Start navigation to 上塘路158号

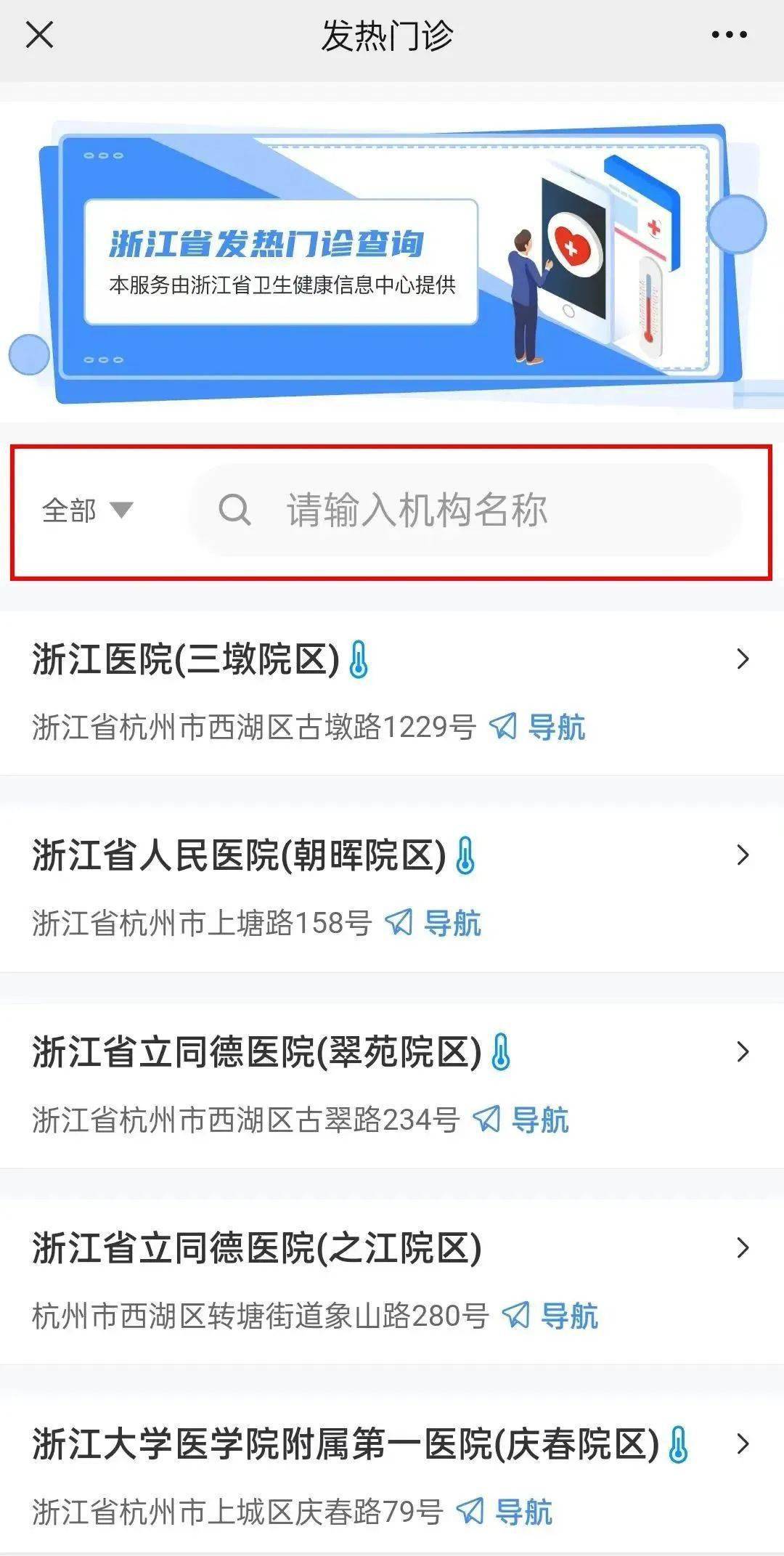(x=434, y=923)
